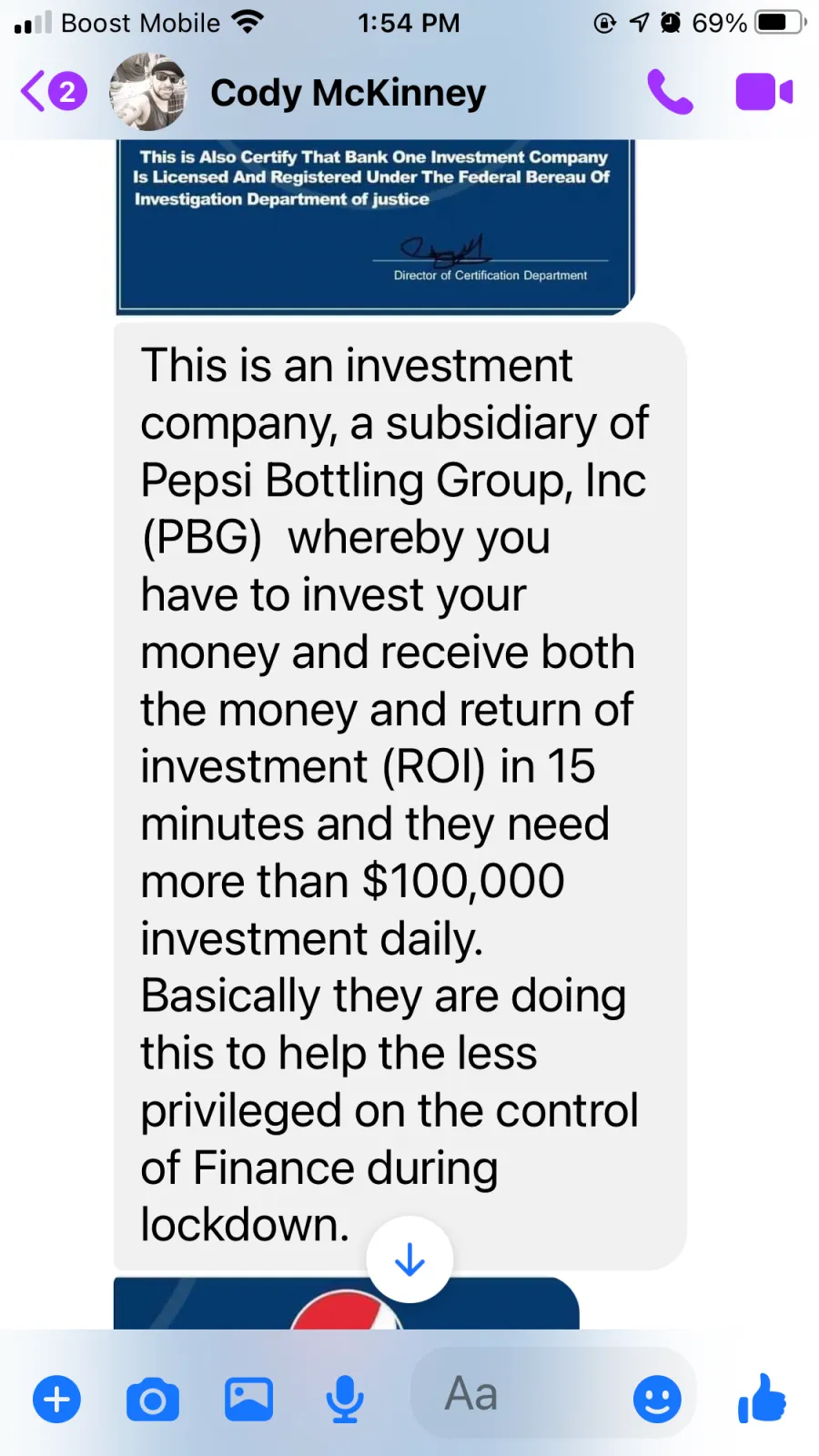Go back to the chats list
The image size is (819, 1456).
coord(53,92)
